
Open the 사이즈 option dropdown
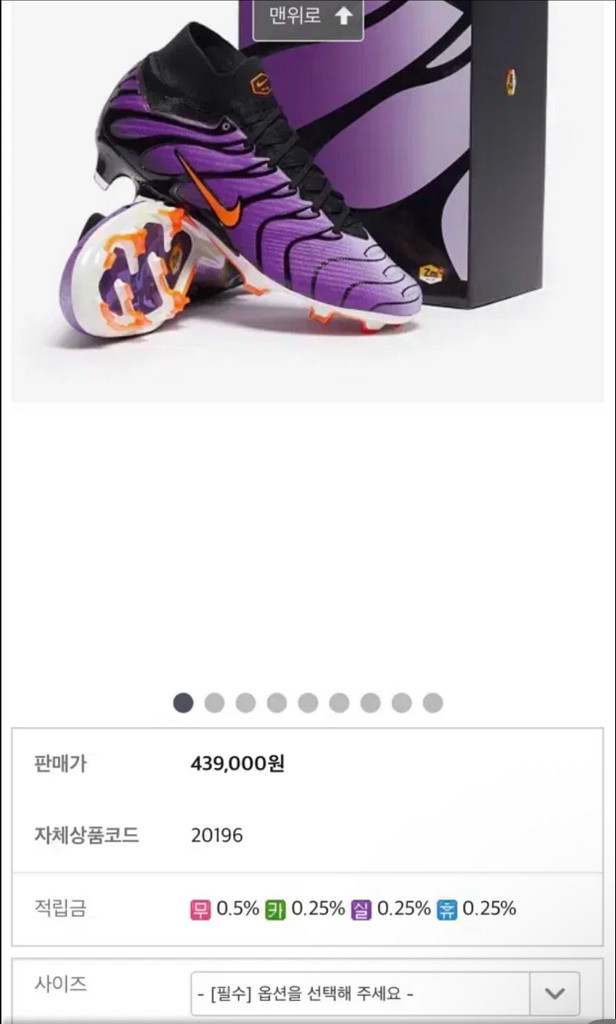pyautogui.click(x=385, y=994)
